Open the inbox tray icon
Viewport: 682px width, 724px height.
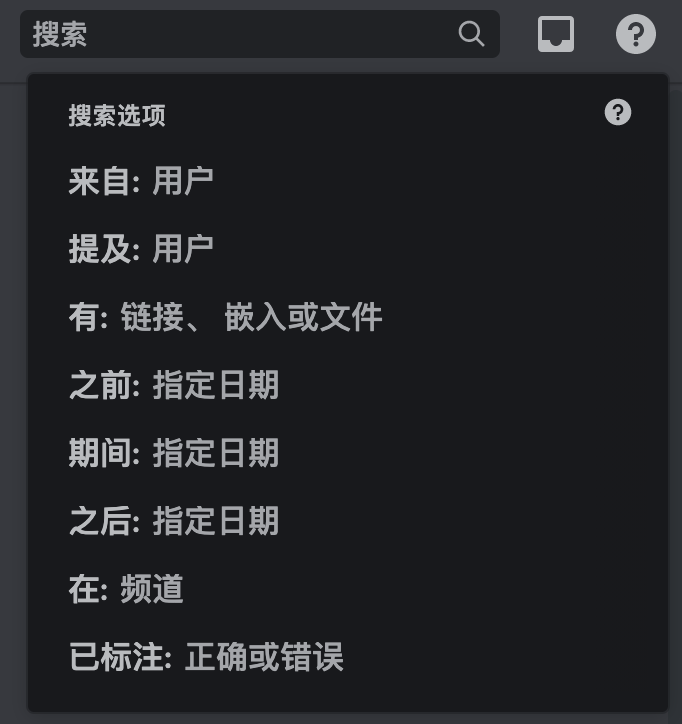[555, 34]
